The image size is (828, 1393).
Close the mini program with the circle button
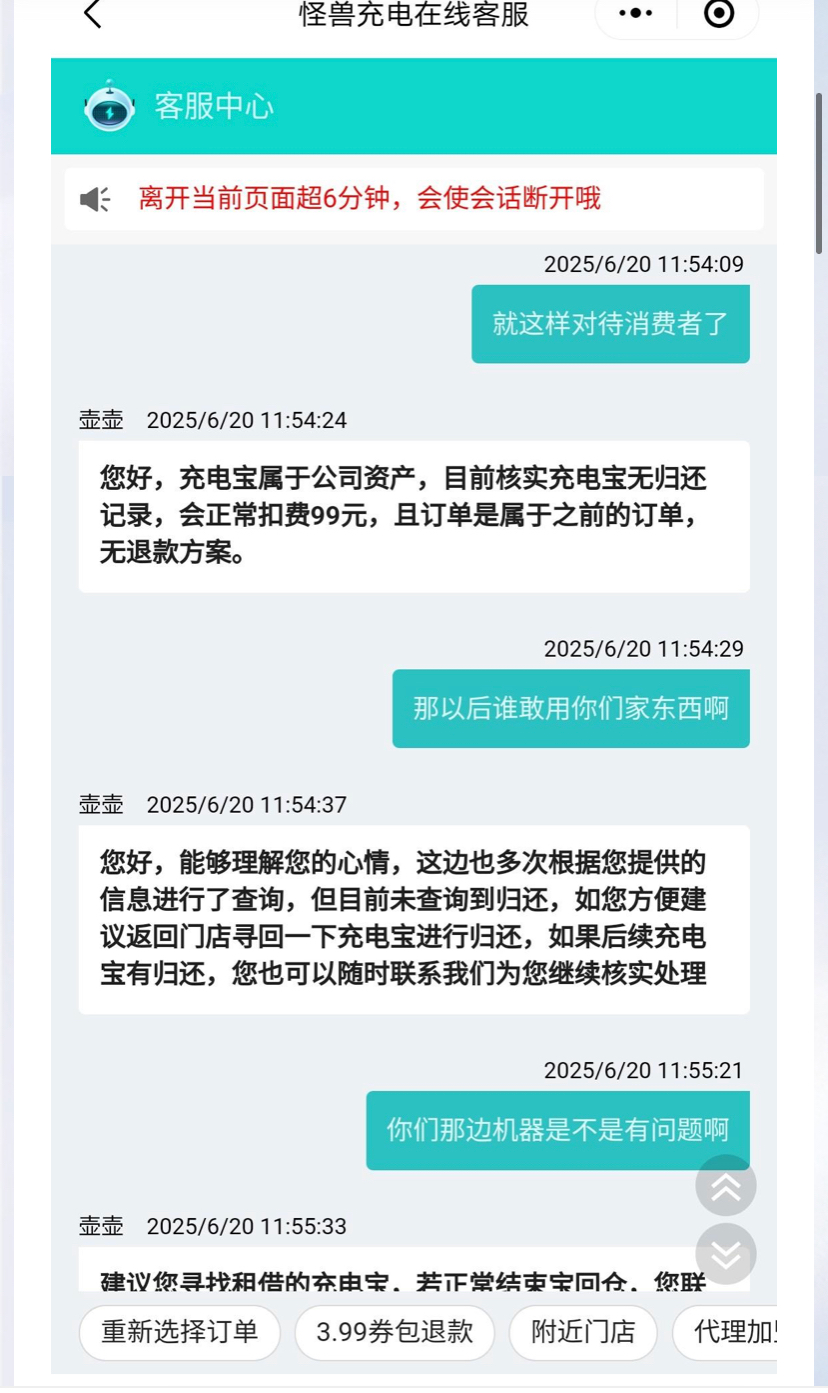pyautogui.click(x=718, y=14)
